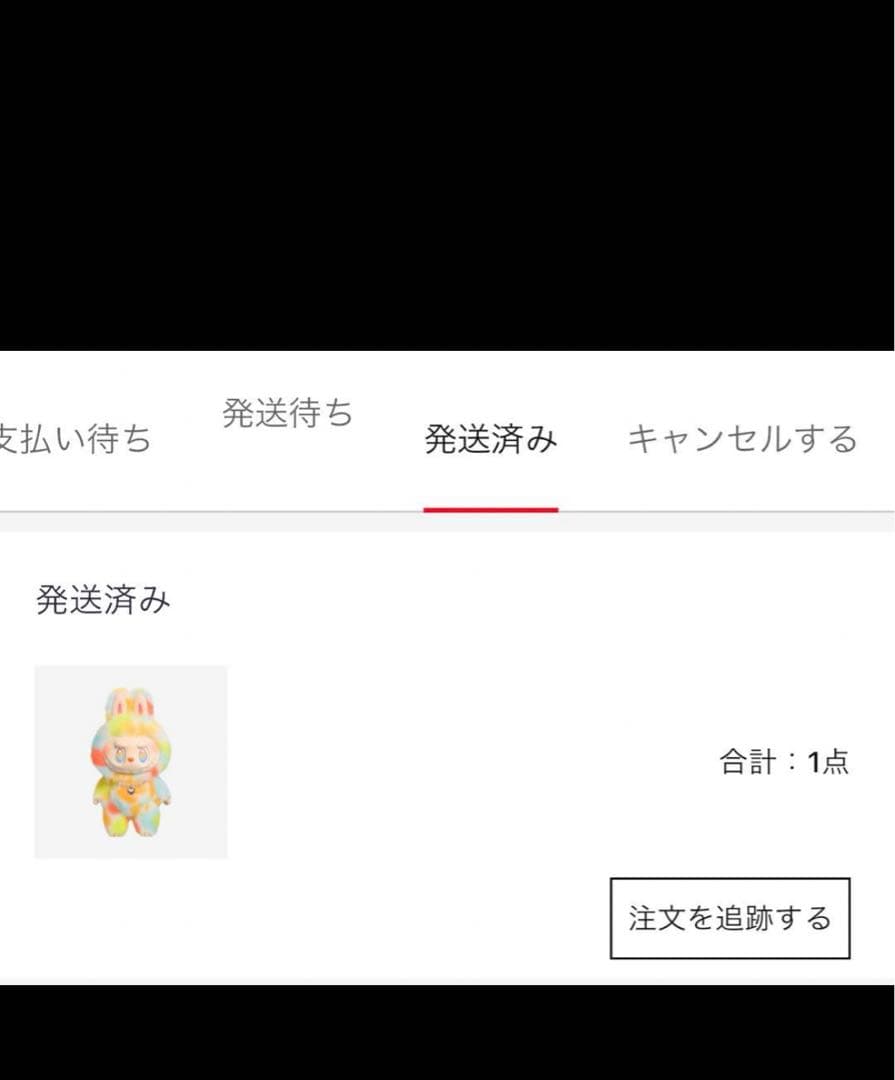Tap the red underline indicator under 発送済み
This screenshot has width=895, height=1080.
490,508
